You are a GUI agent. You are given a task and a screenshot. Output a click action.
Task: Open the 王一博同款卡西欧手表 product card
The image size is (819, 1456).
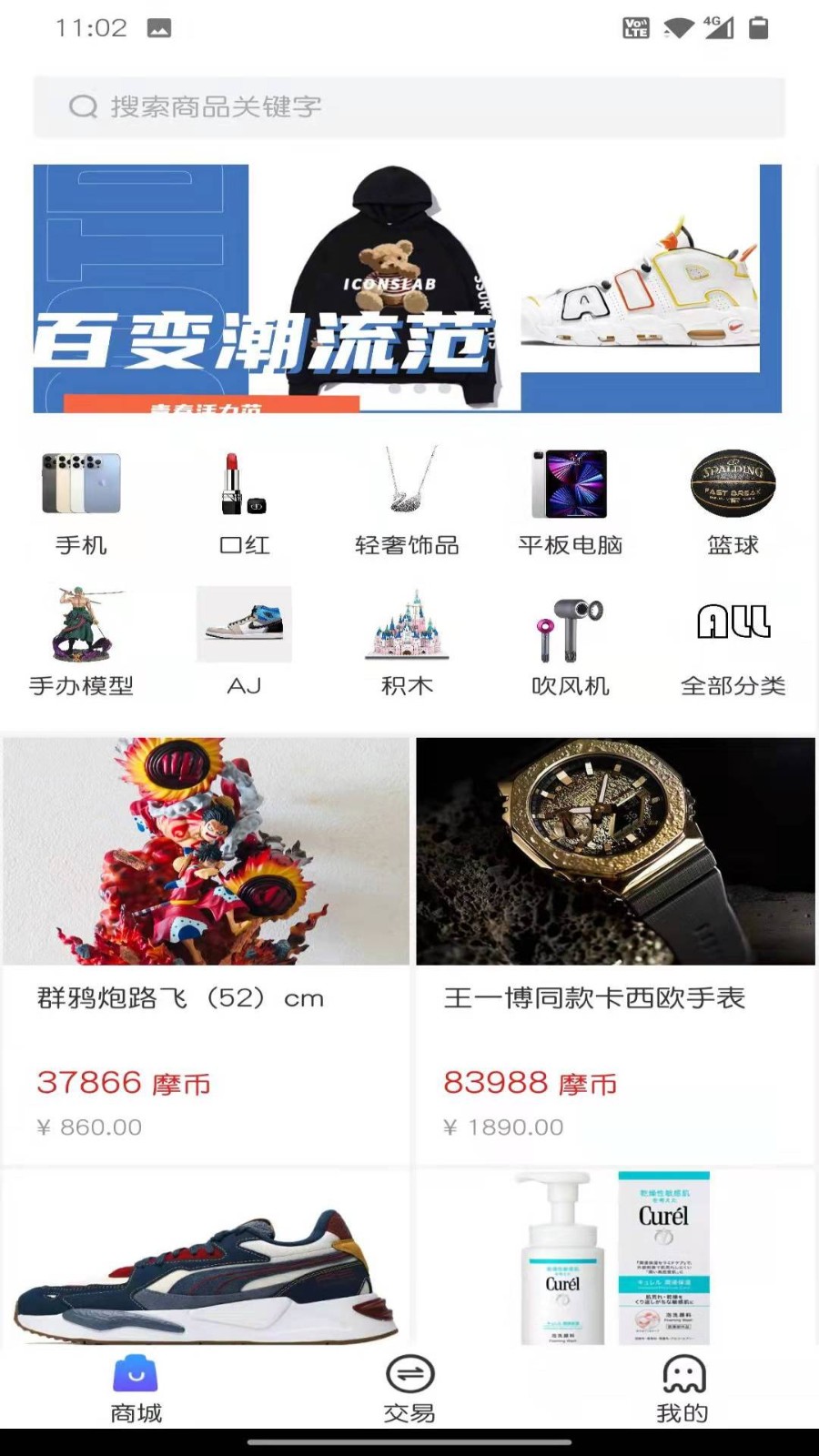tap(615, 946)
